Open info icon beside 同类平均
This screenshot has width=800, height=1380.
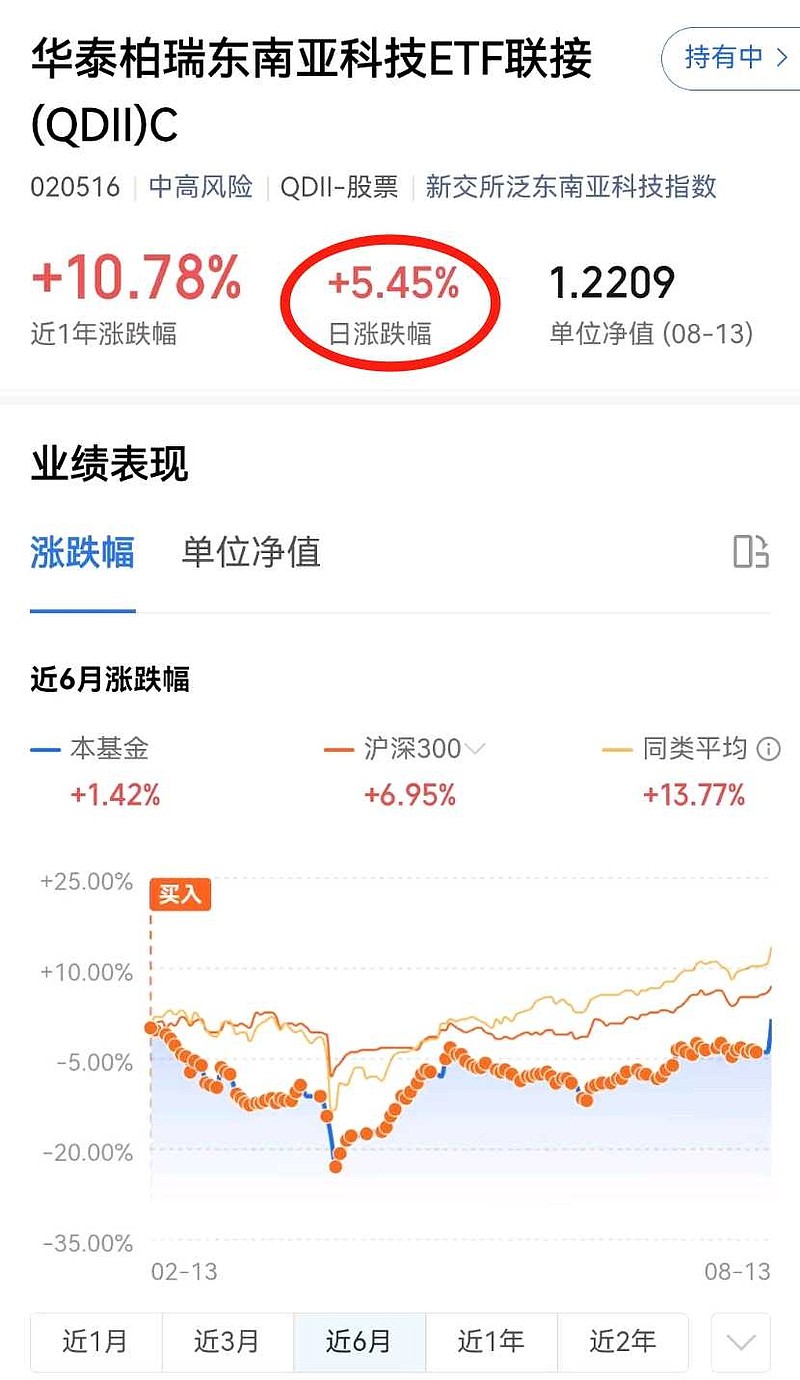[768, 748]
